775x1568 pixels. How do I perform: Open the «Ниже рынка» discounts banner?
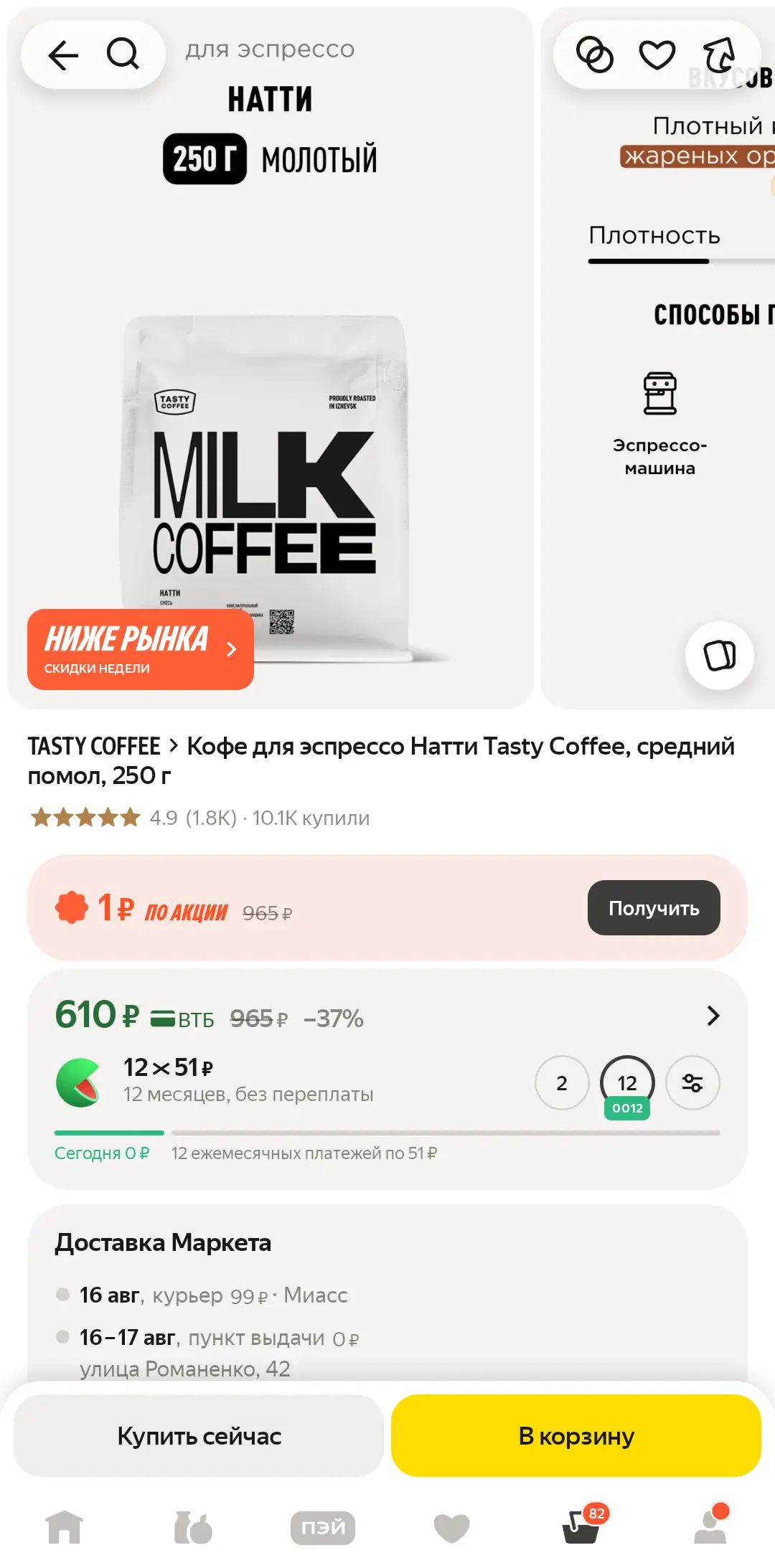(x=141, y=649)
